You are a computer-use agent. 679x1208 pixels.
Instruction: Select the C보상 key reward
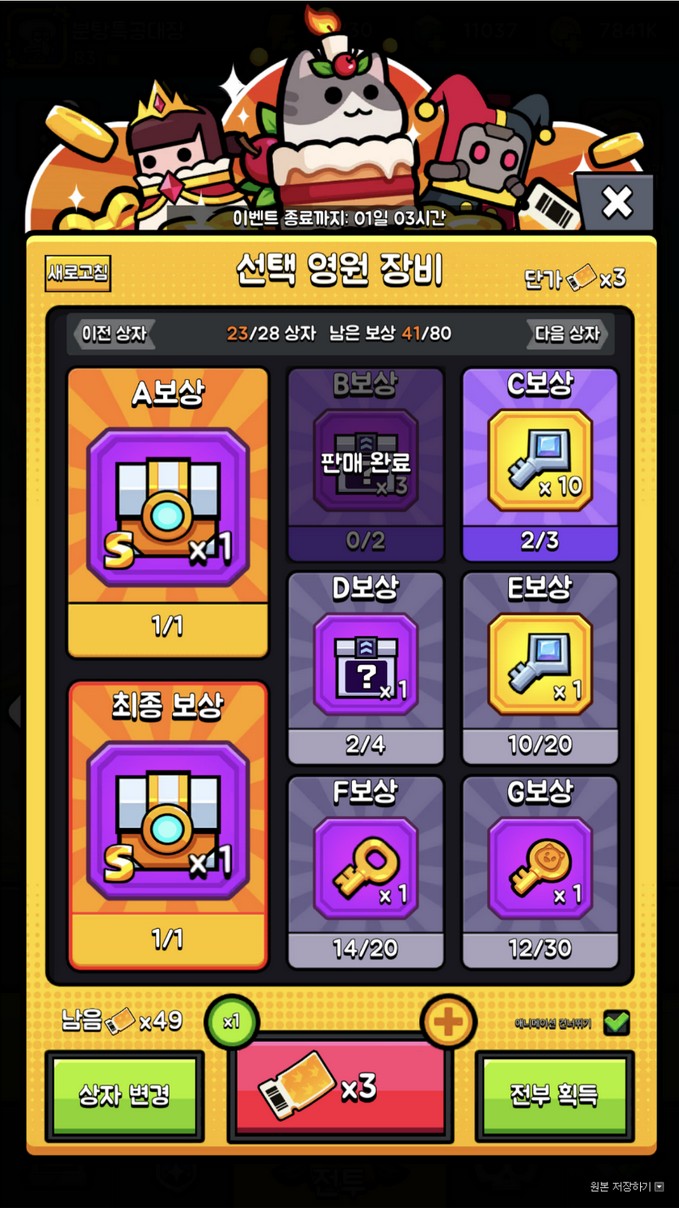(x=540, y=464)
